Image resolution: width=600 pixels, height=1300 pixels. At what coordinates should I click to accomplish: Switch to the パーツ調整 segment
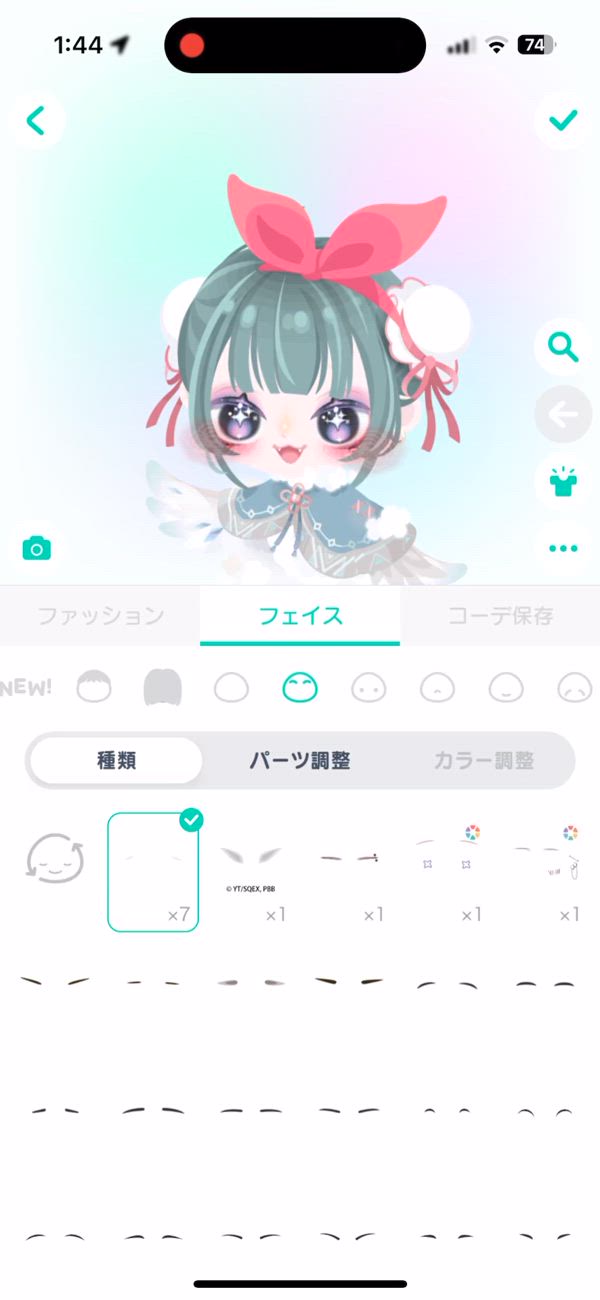click(300, 761)
